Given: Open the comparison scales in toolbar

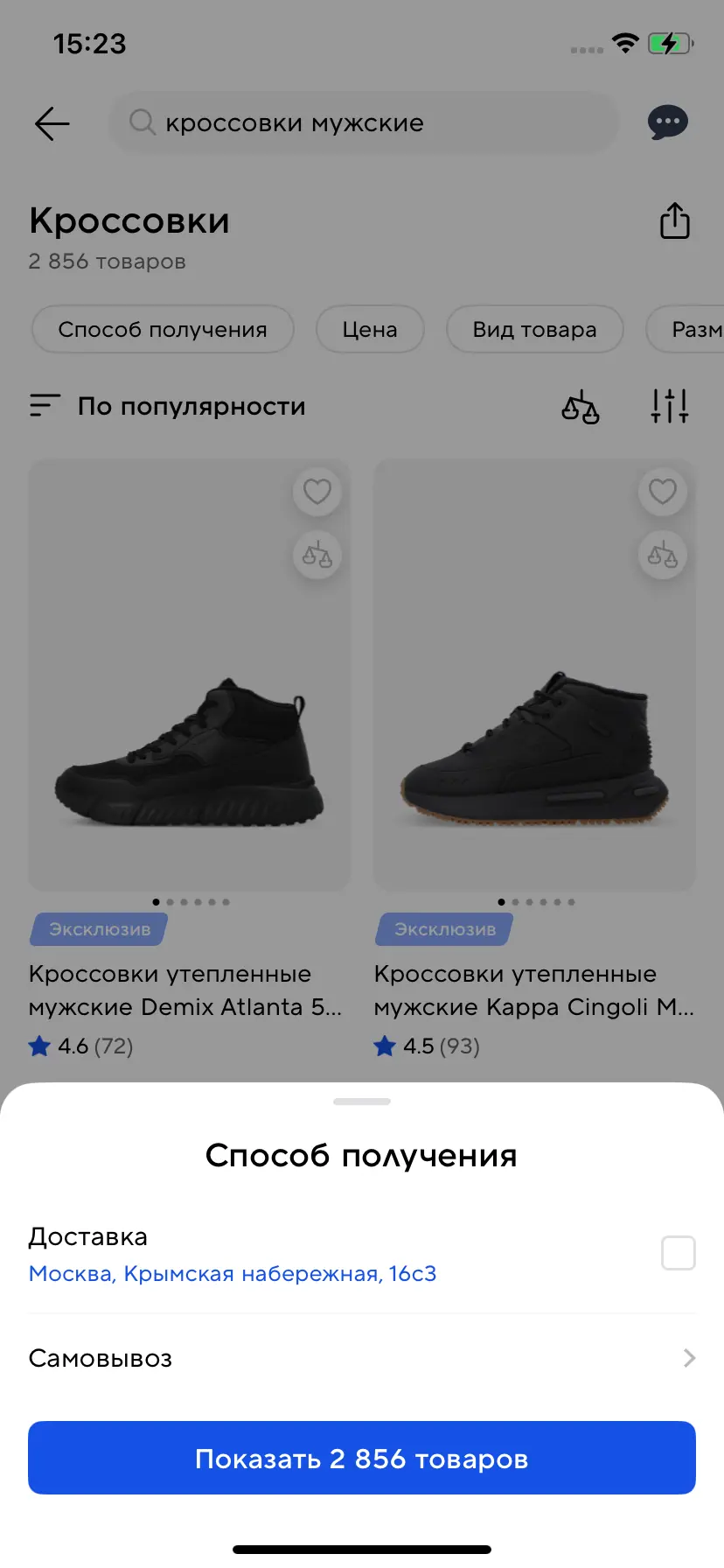Looking at the screenshot, I should (x=580, y=407).
